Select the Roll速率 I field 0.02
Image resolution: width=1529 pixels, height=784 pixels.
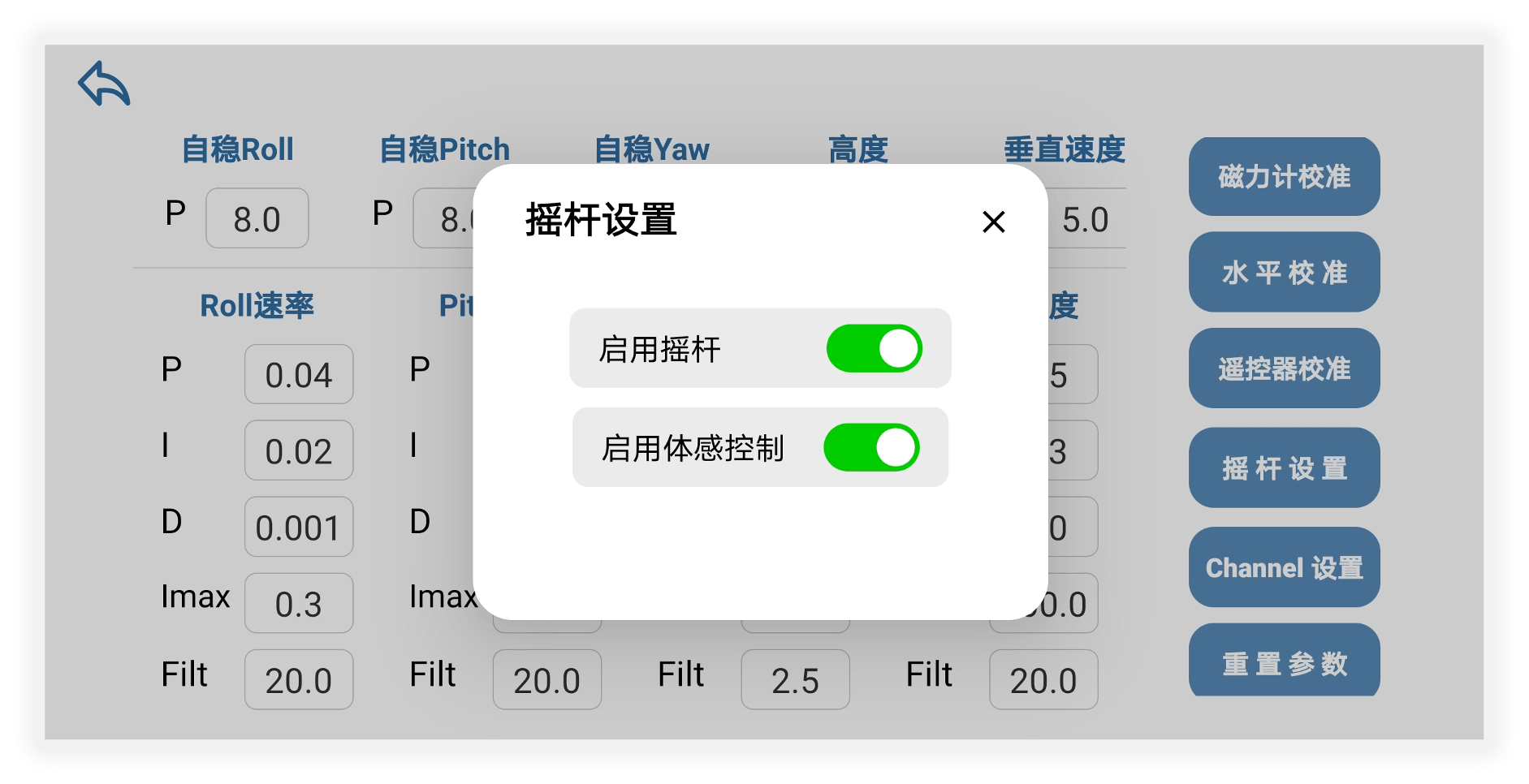point(299,451)
